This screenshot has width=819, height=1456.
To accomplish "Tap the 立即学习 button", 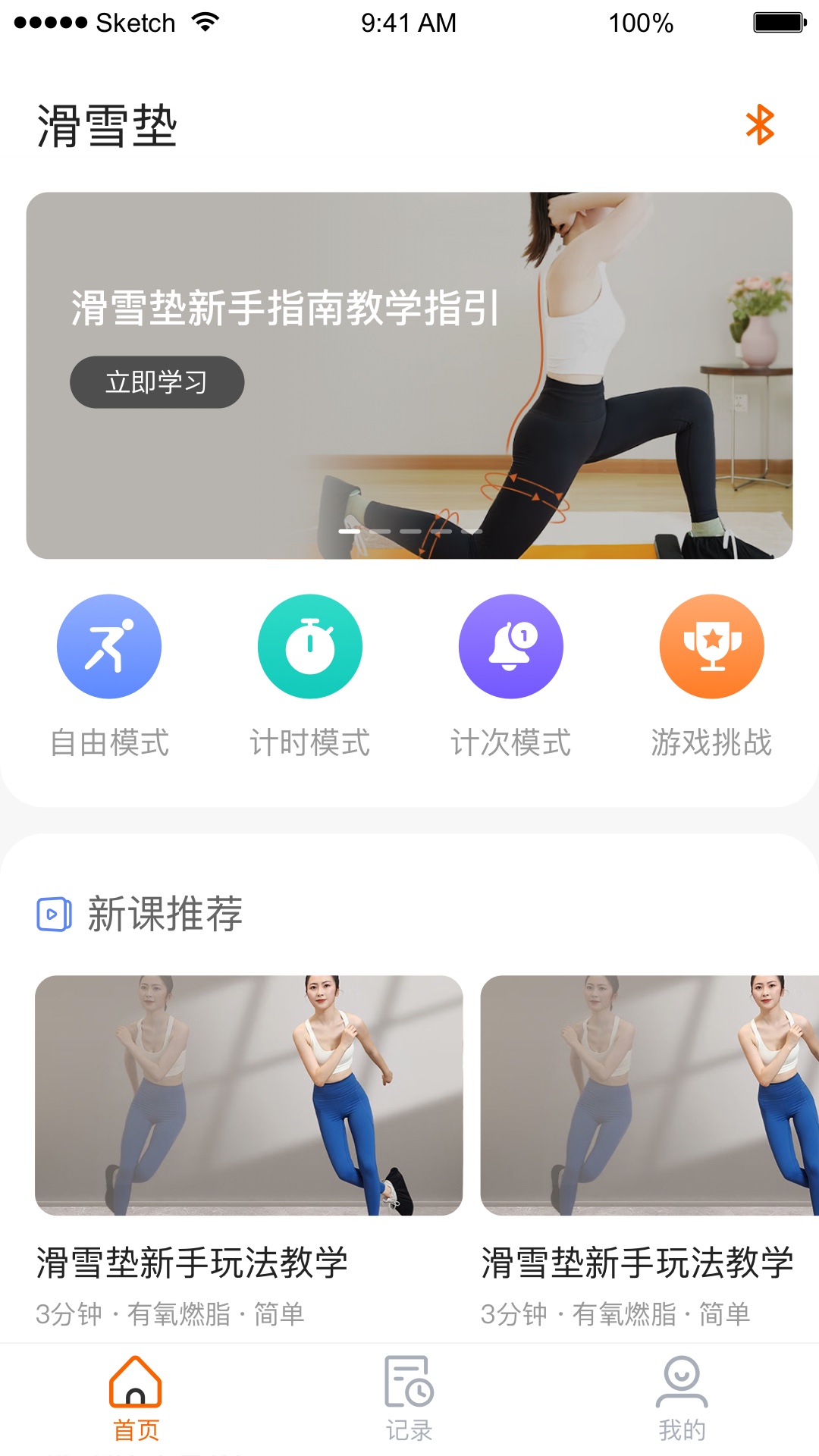I will pos(157,382).
